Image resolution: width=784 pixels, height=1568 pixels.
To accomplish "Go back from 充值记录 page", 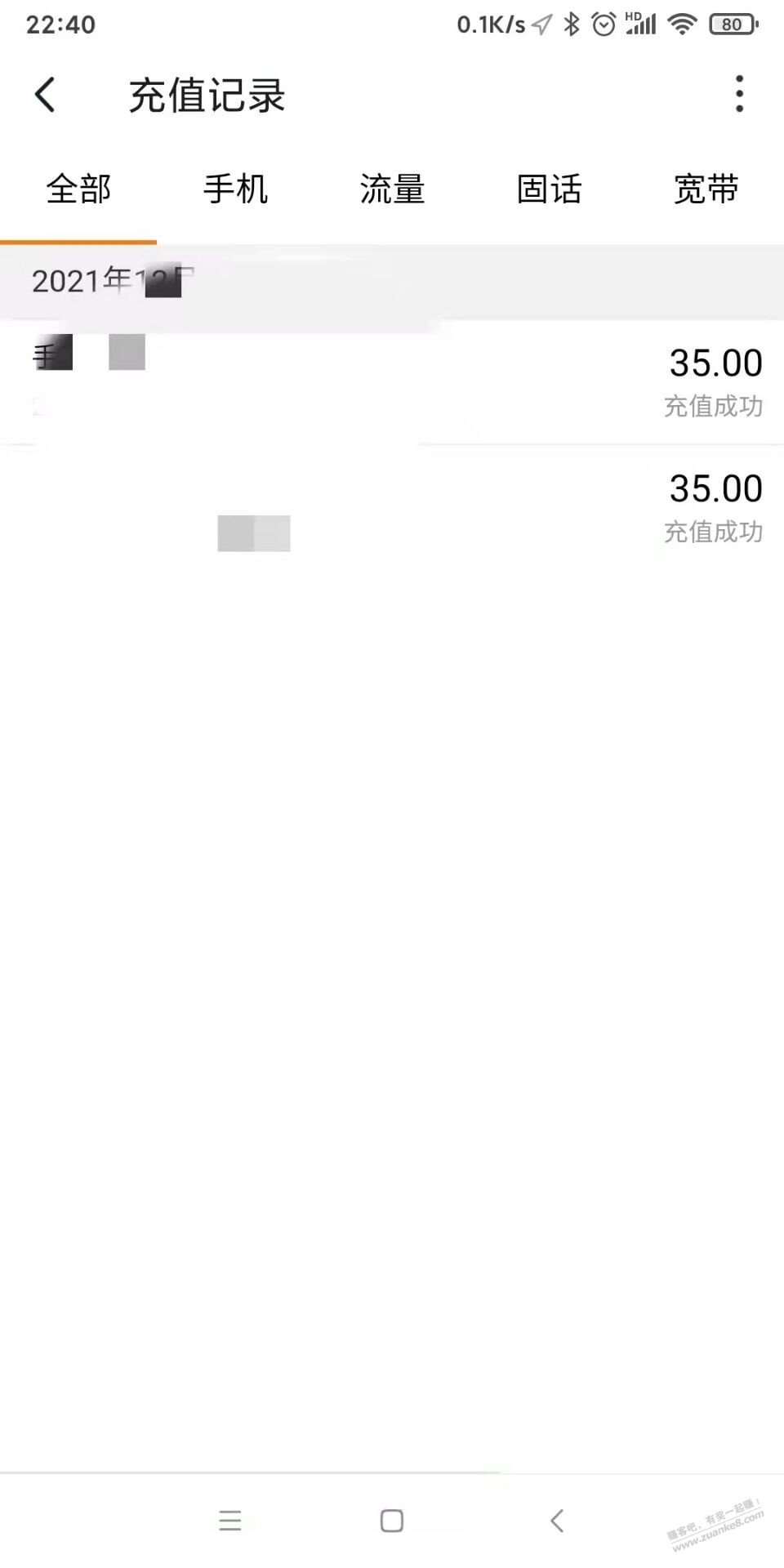I will [x=46, y=95].
